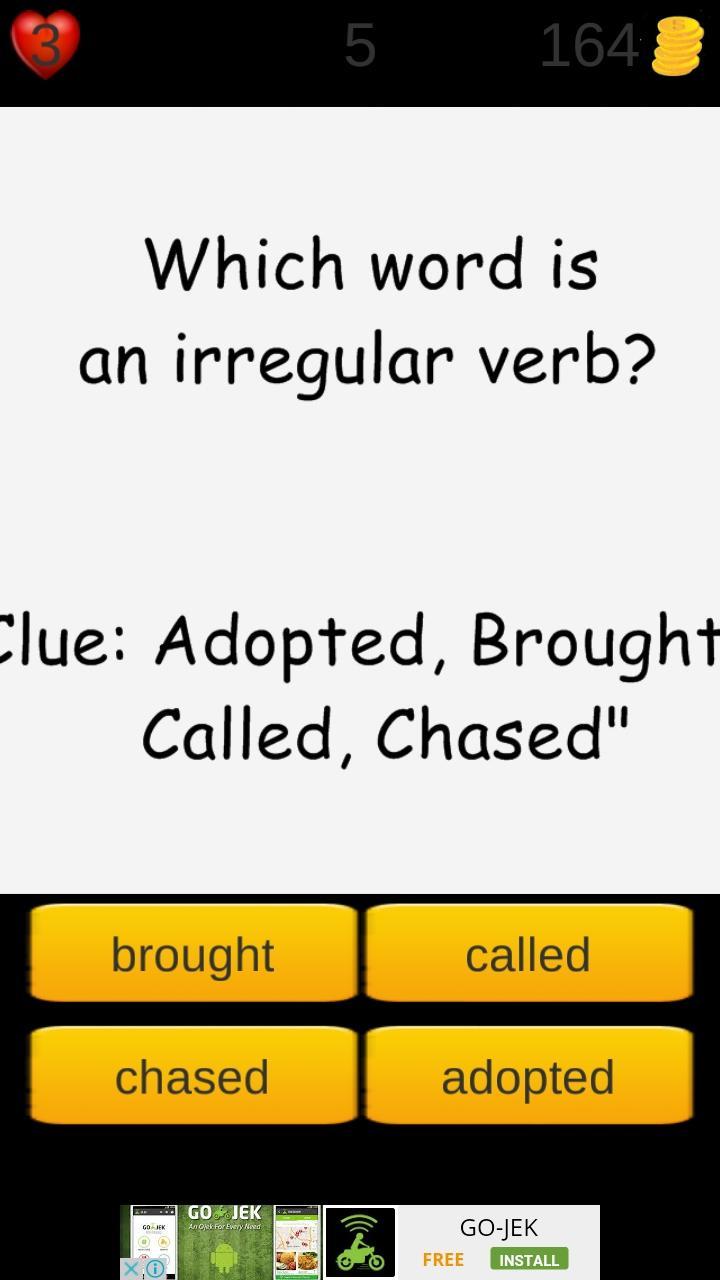This screenshot has width=720, height=1280.
Task: Select the answer 'brought'
Action: coord(191,953)
